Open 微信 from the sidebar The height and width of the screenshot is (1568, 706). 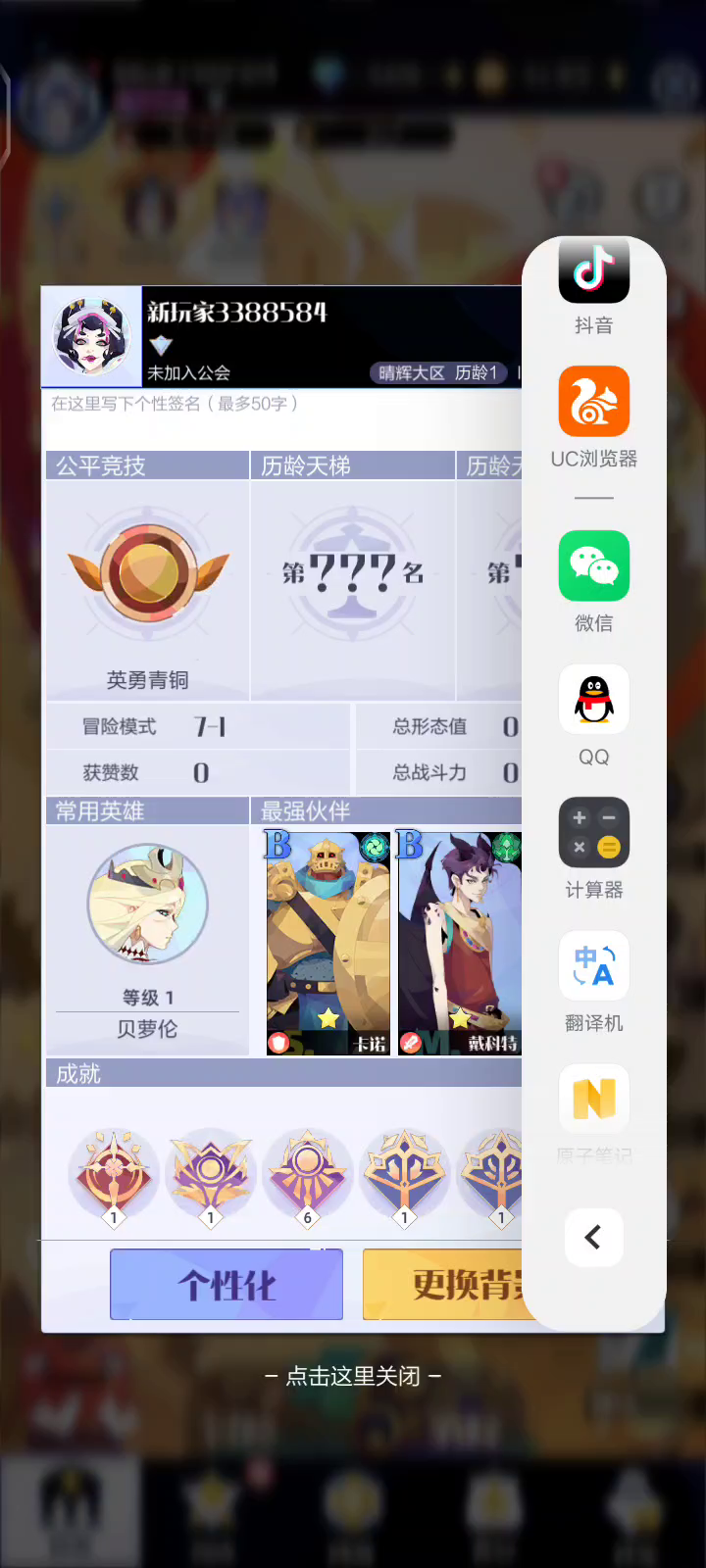593,566
